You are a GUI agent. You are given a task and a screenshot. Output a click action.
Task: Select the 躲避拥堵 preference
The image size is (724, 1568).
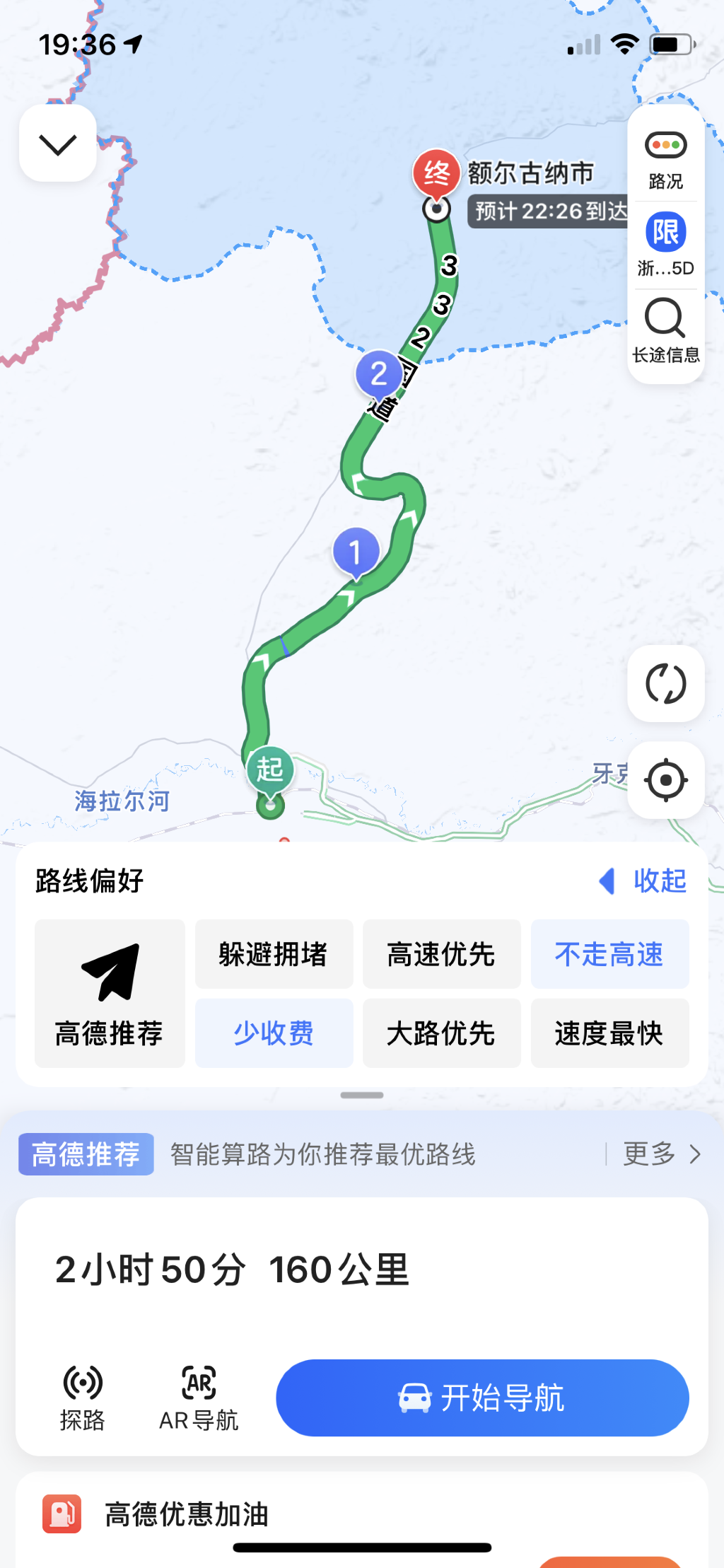tap(274, 954)
